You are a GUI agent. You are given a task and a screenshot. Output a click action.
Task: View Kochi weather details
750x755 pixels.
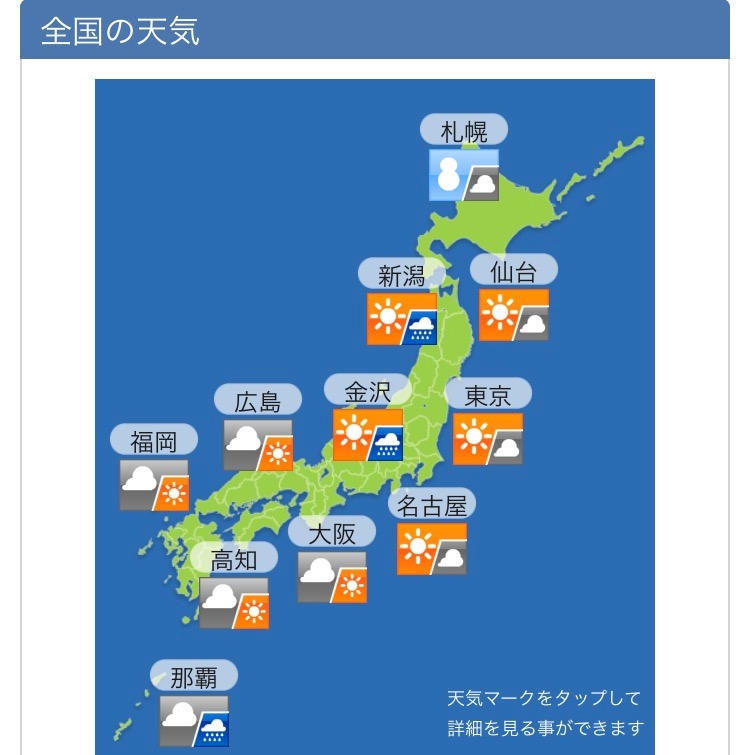coord(234,603)
